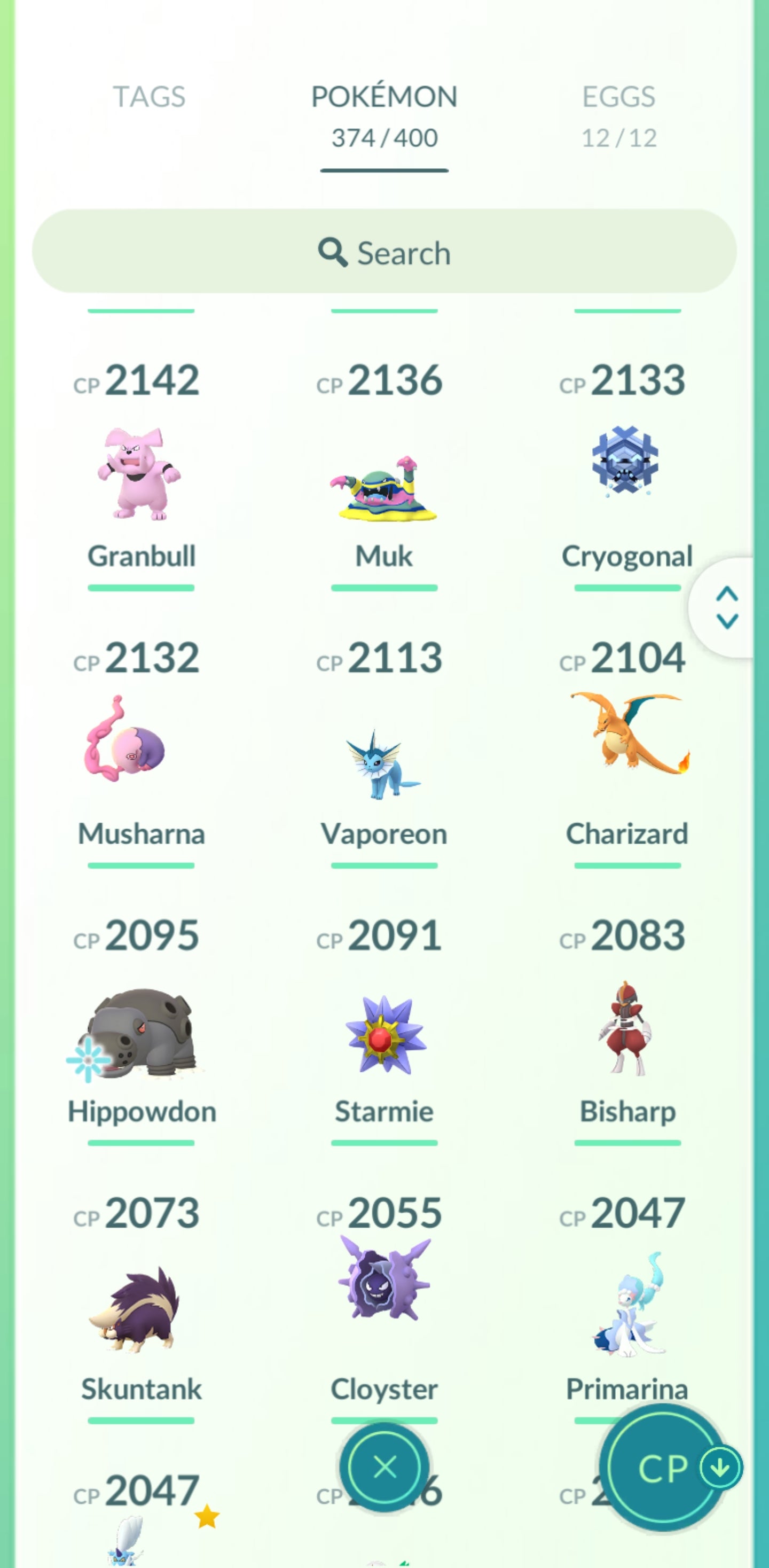Tap the fast scroll handle
Viewport: 769px width, 1568px height.
(726, 607)
